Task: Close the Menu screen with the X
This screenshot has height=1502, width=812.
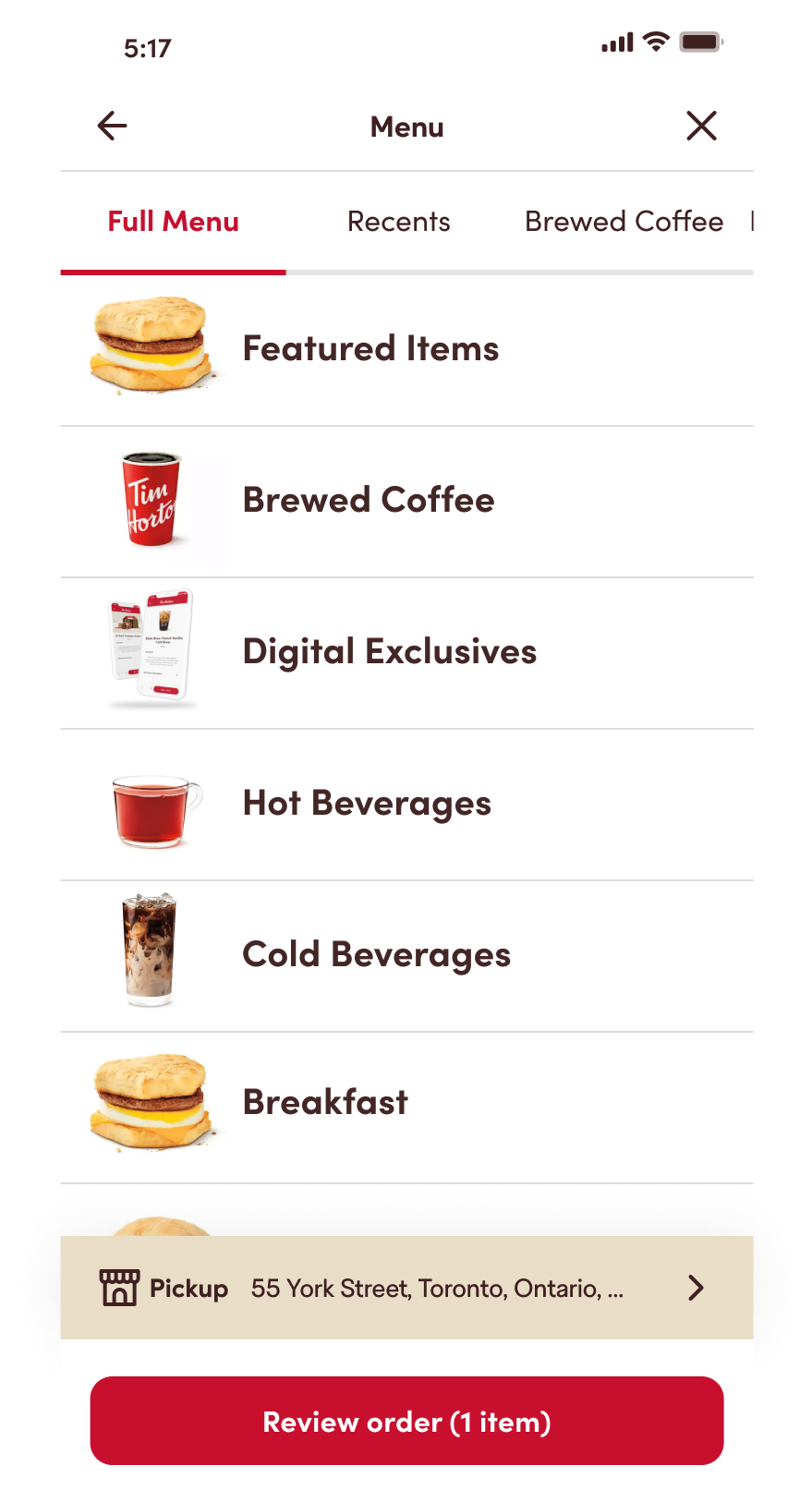Action: 701,126
